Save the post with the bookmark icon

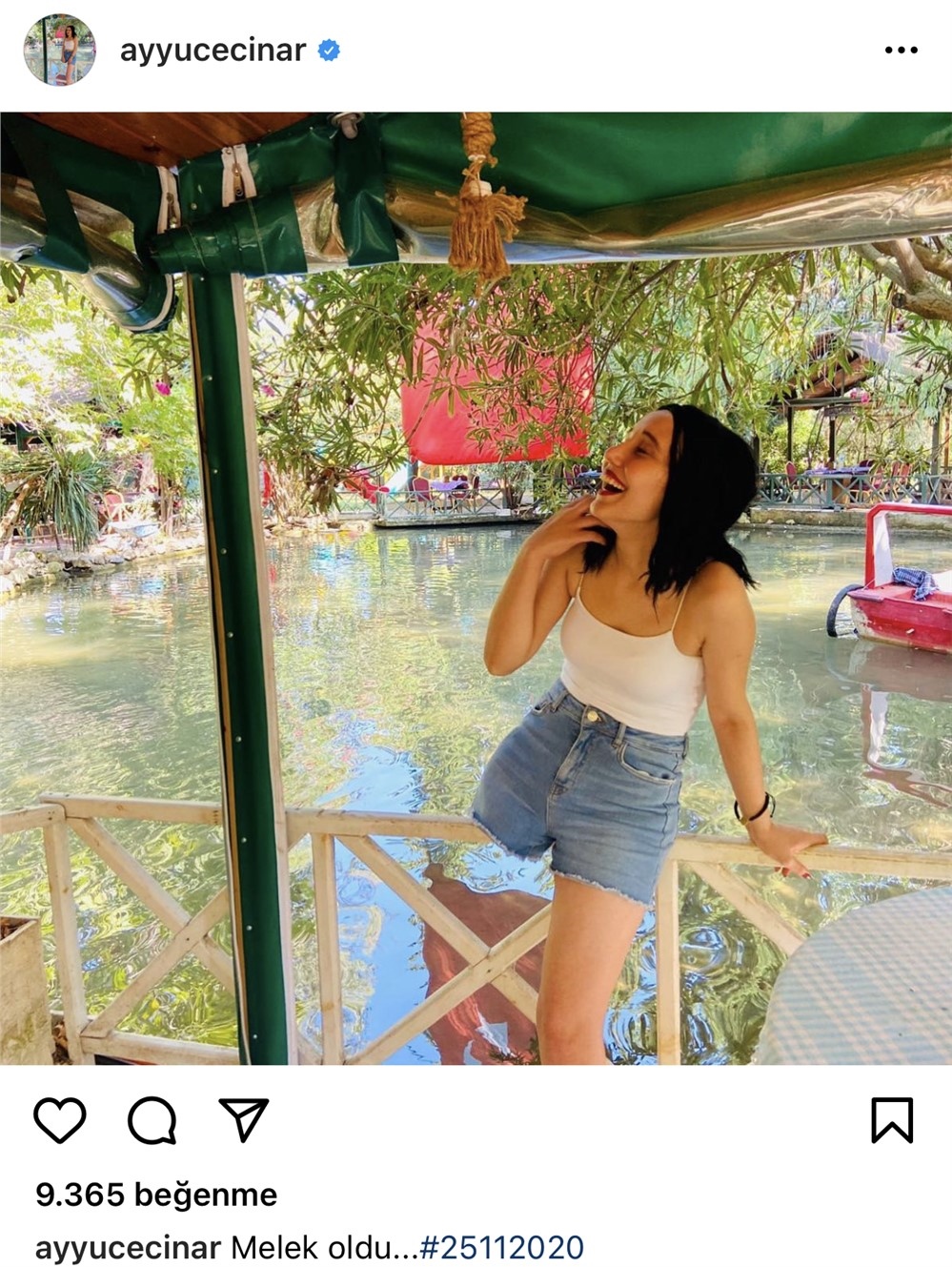click(892, 1119)
